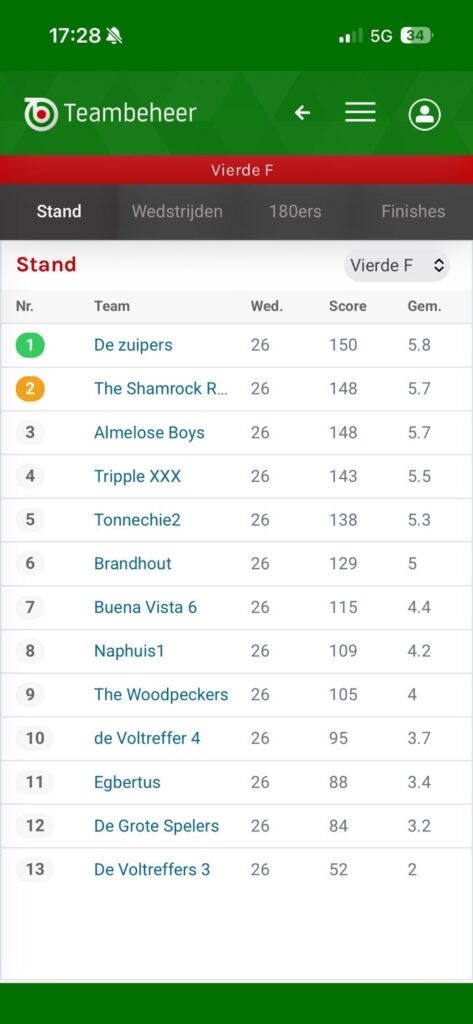Screen dimensions: 473x1024
Task: Select the Stand tab
Action: pos(59,212)
